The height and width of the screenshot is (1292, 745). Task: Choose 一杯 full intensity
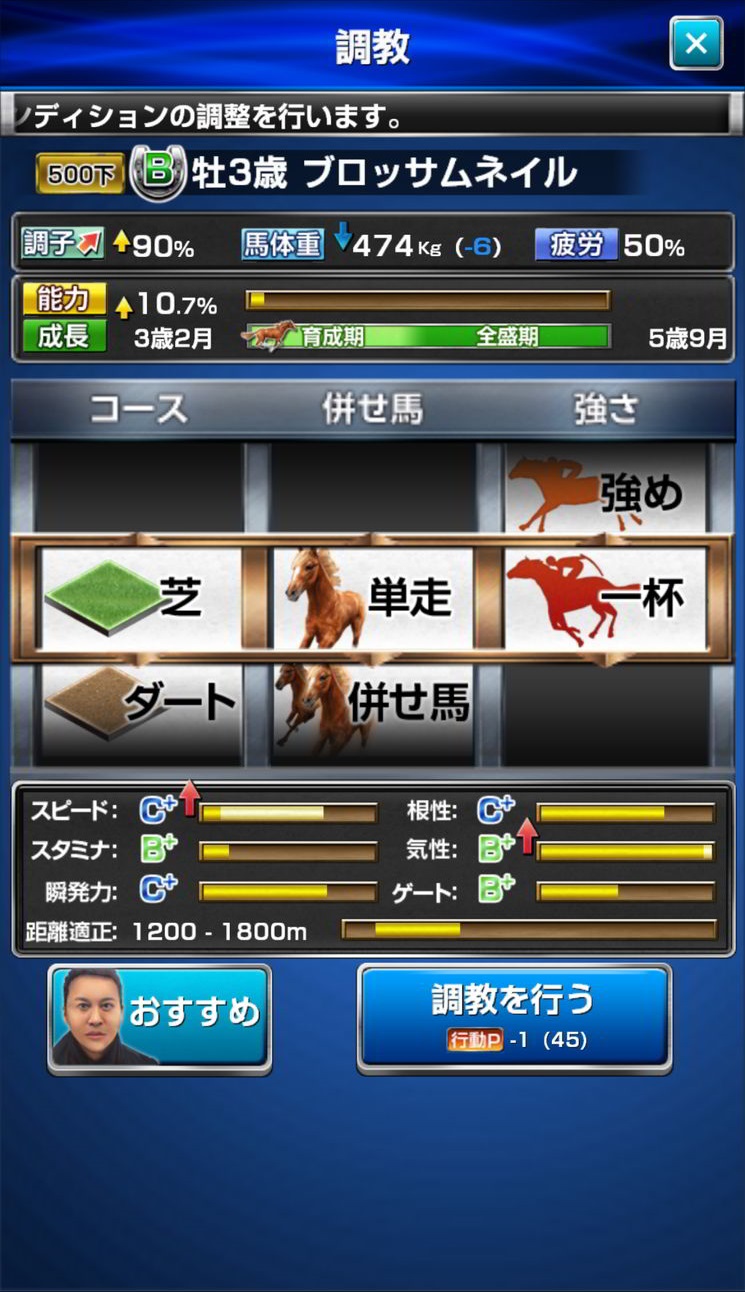click(x=606, y=599)
